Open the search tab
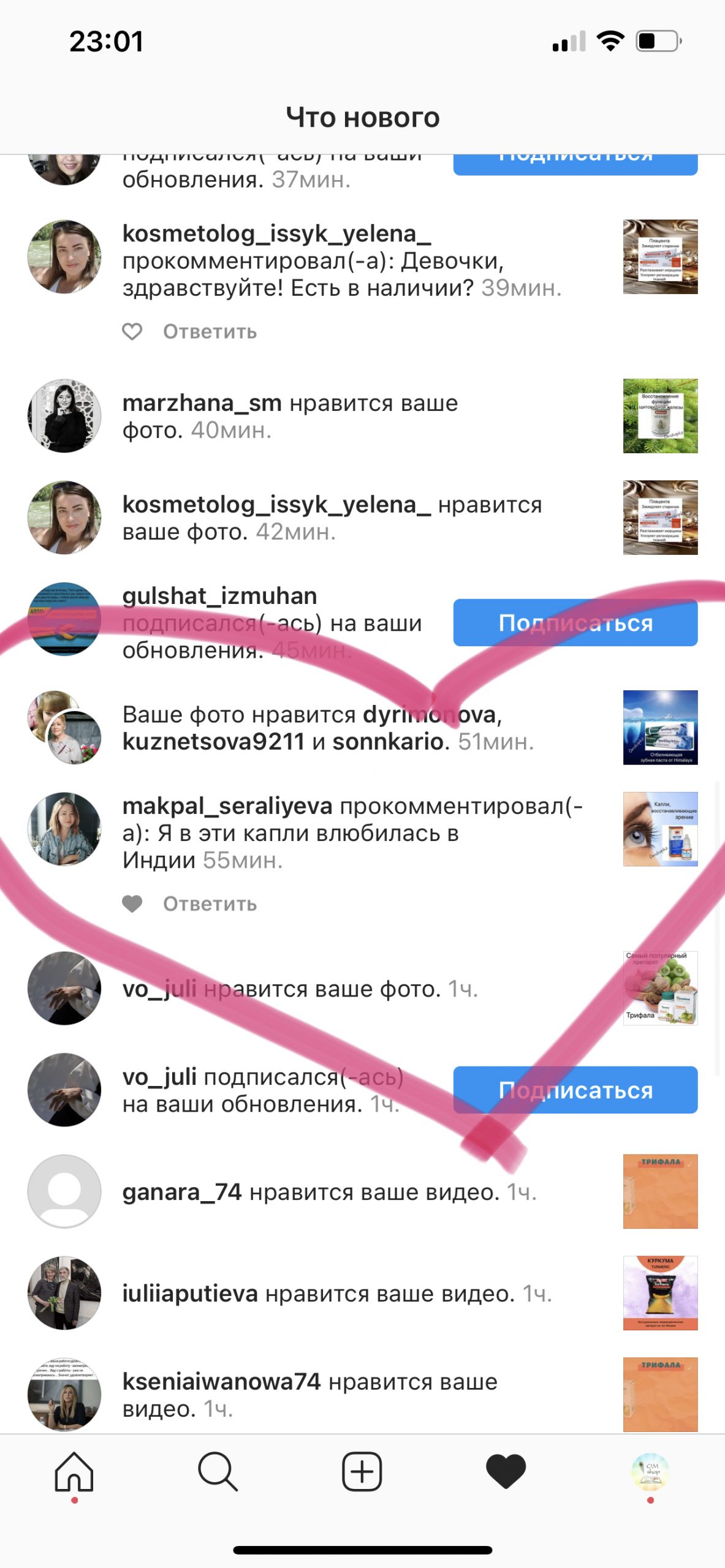This screenshot has width=725, height=1568. click(218, 1471)
